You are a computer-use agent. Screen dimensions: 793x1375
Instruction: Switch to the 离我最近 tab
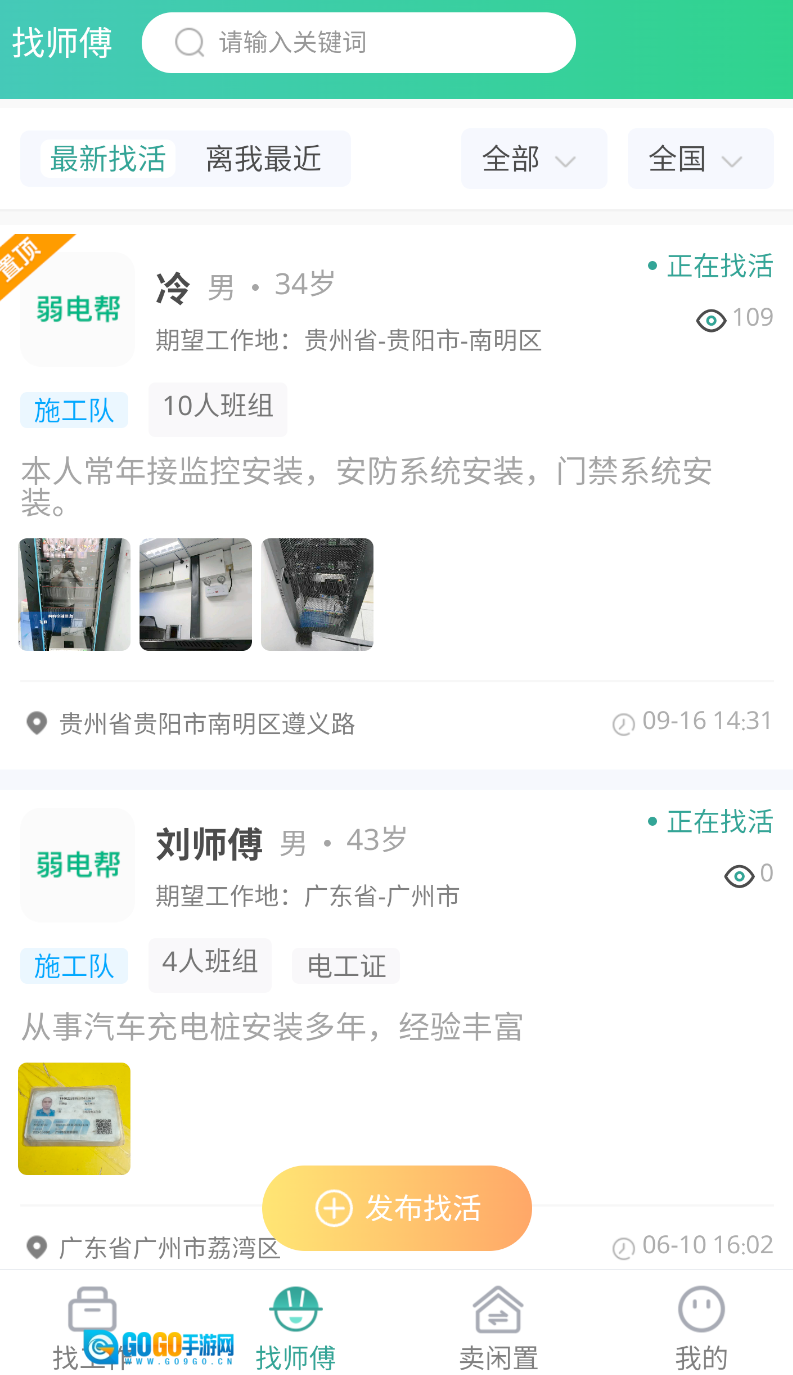click(263, 159)
